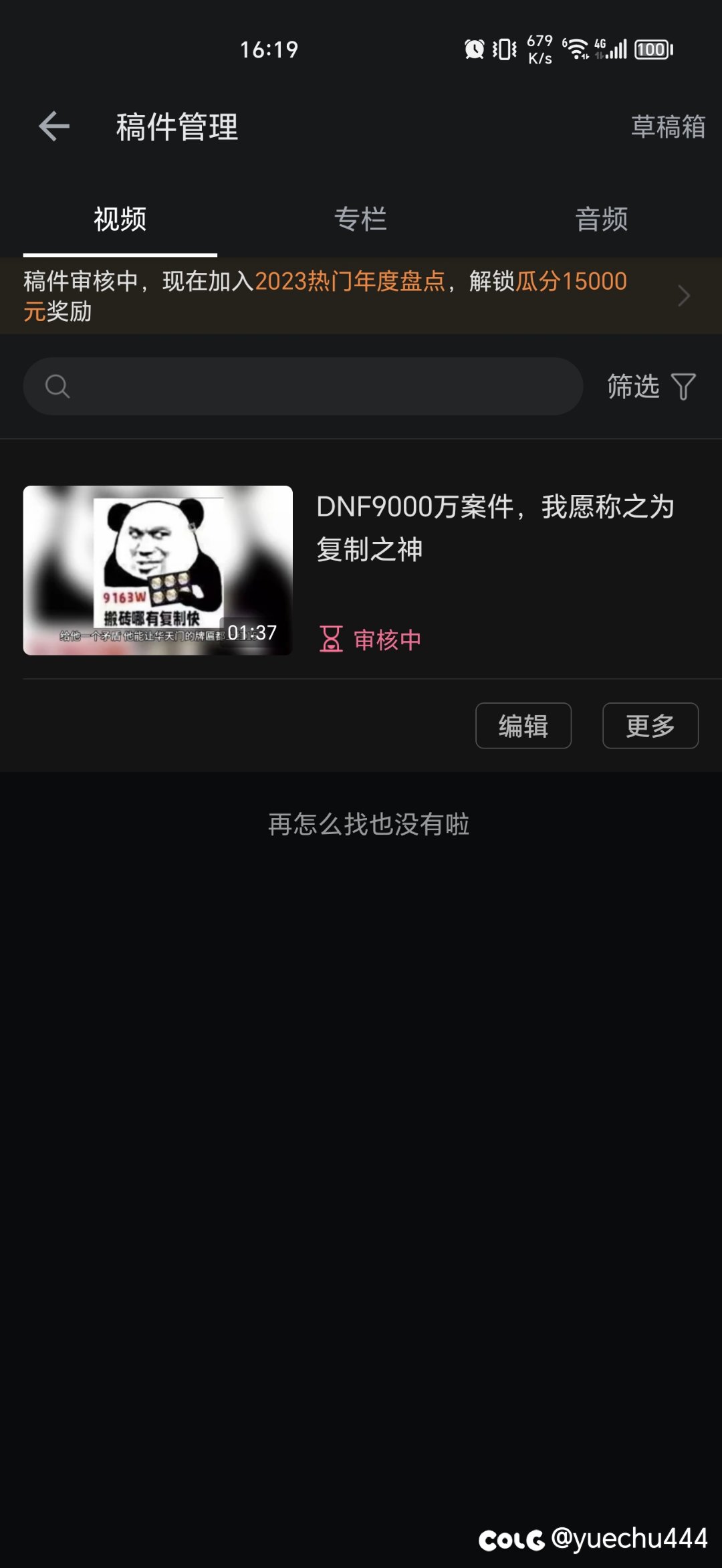Tap 更多 for more video options
Screen dimensions: 722x1568
click(650, 725)
